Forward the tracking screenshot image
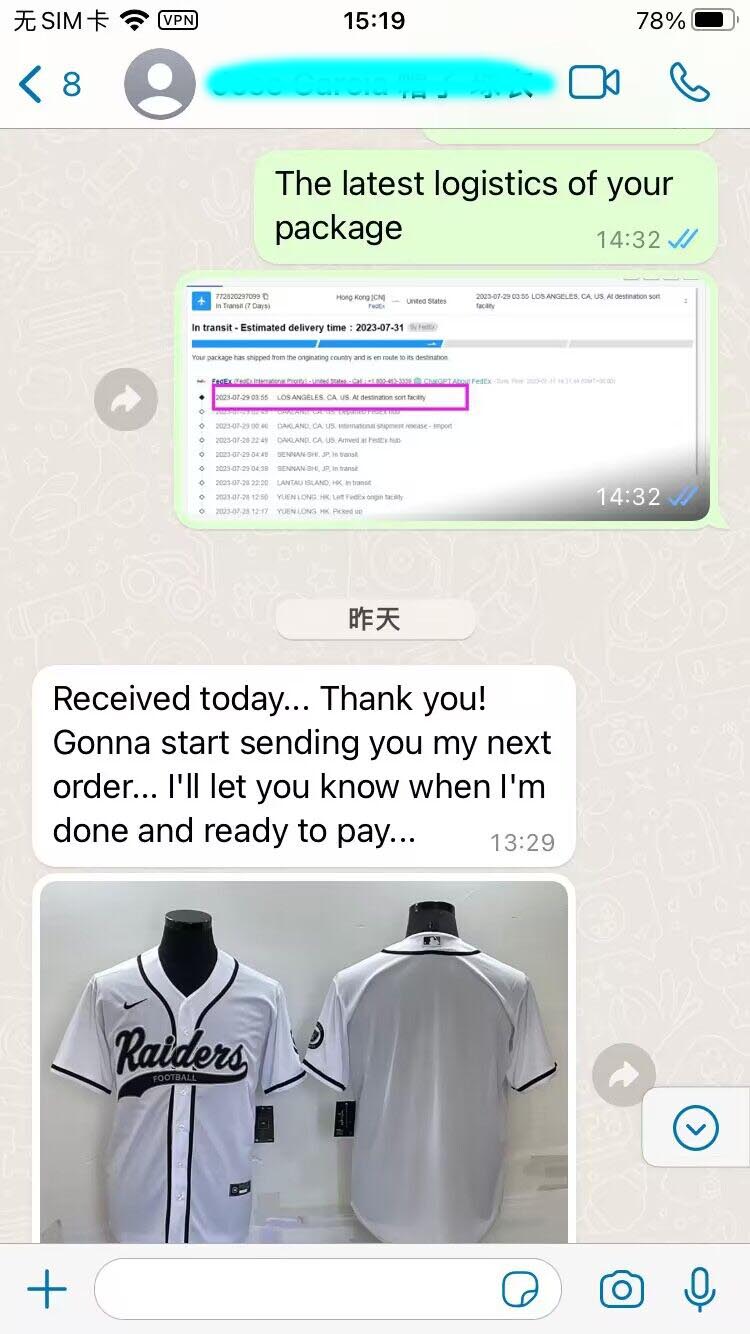 (126, 400)
